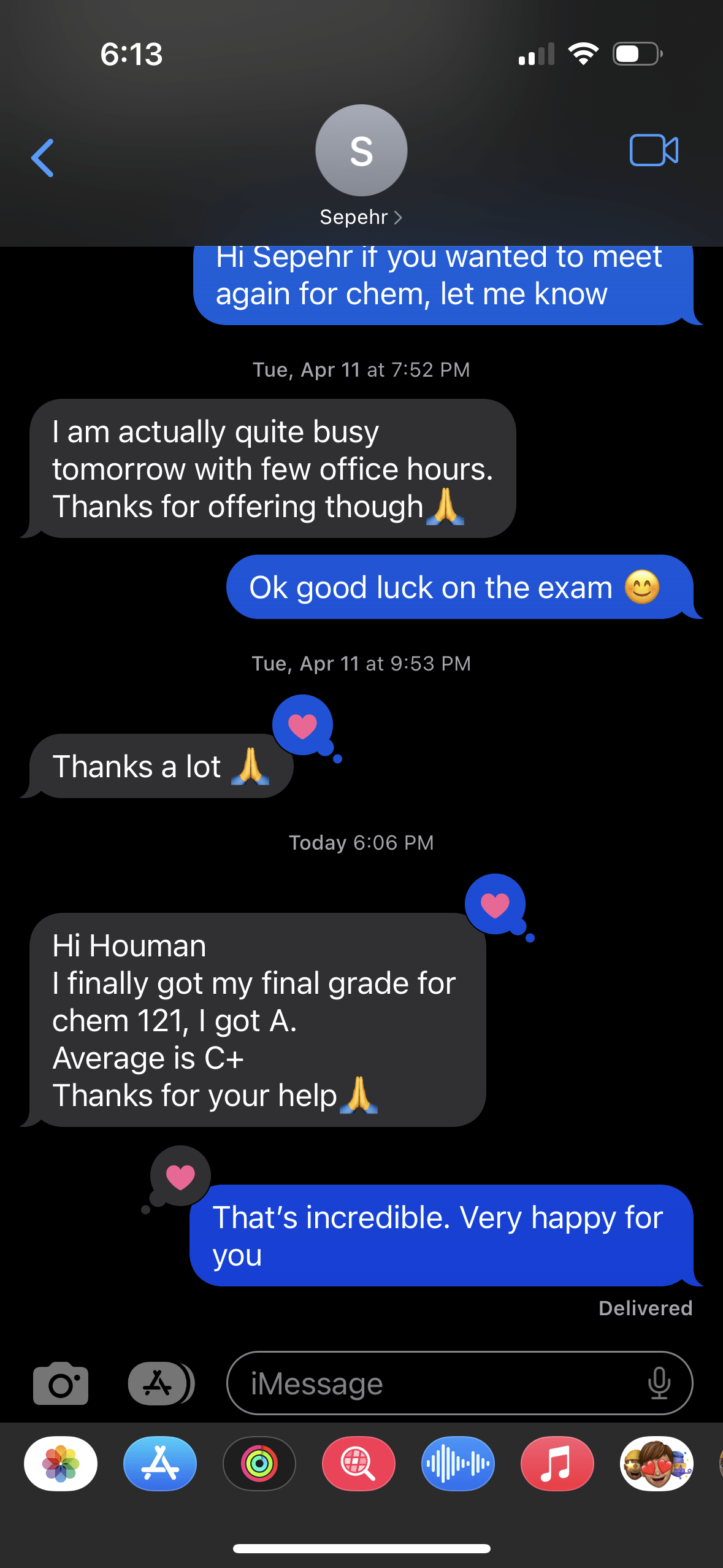Open the image search globe app
723x1568 pixels.
point(359,1464)
